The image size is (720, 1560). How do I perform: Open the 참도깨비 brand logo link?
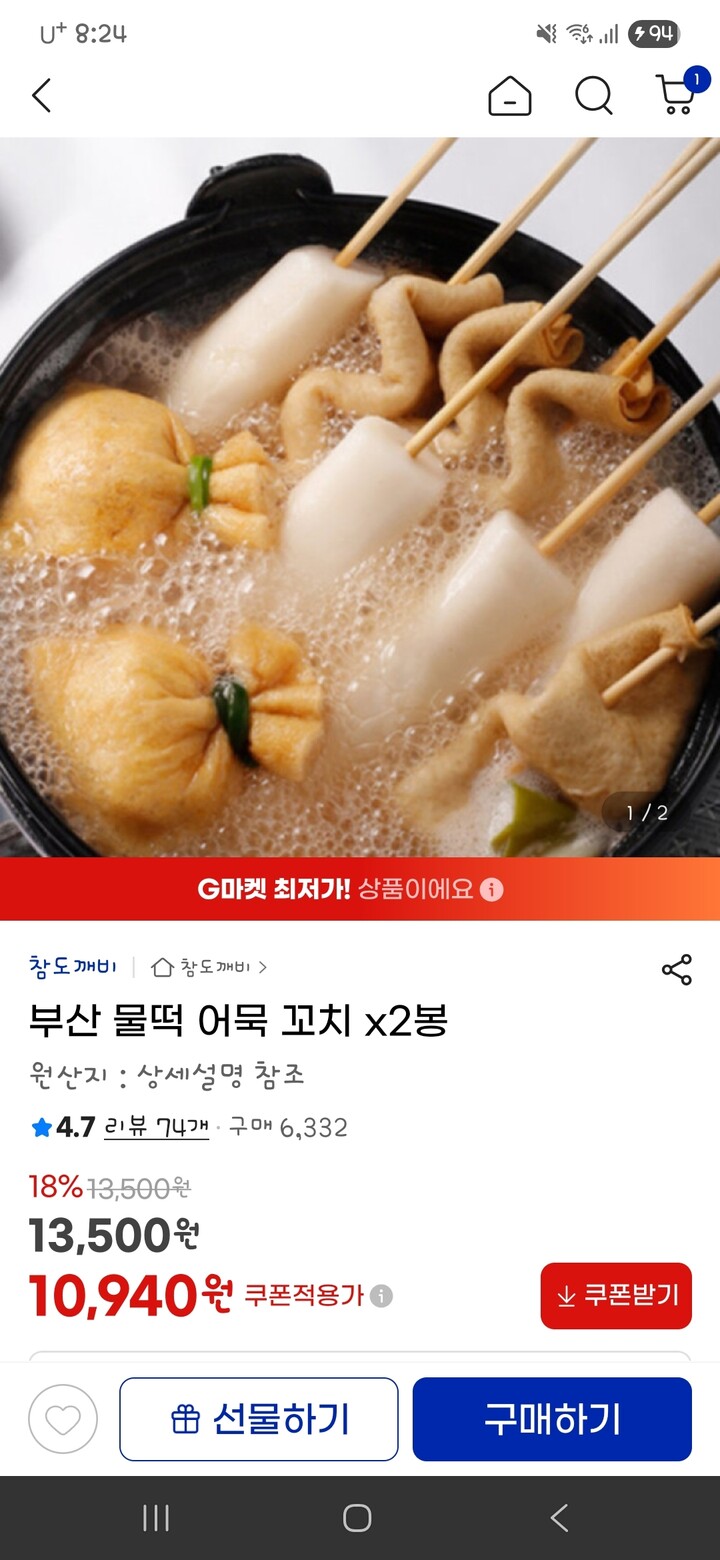coord(70,966)
